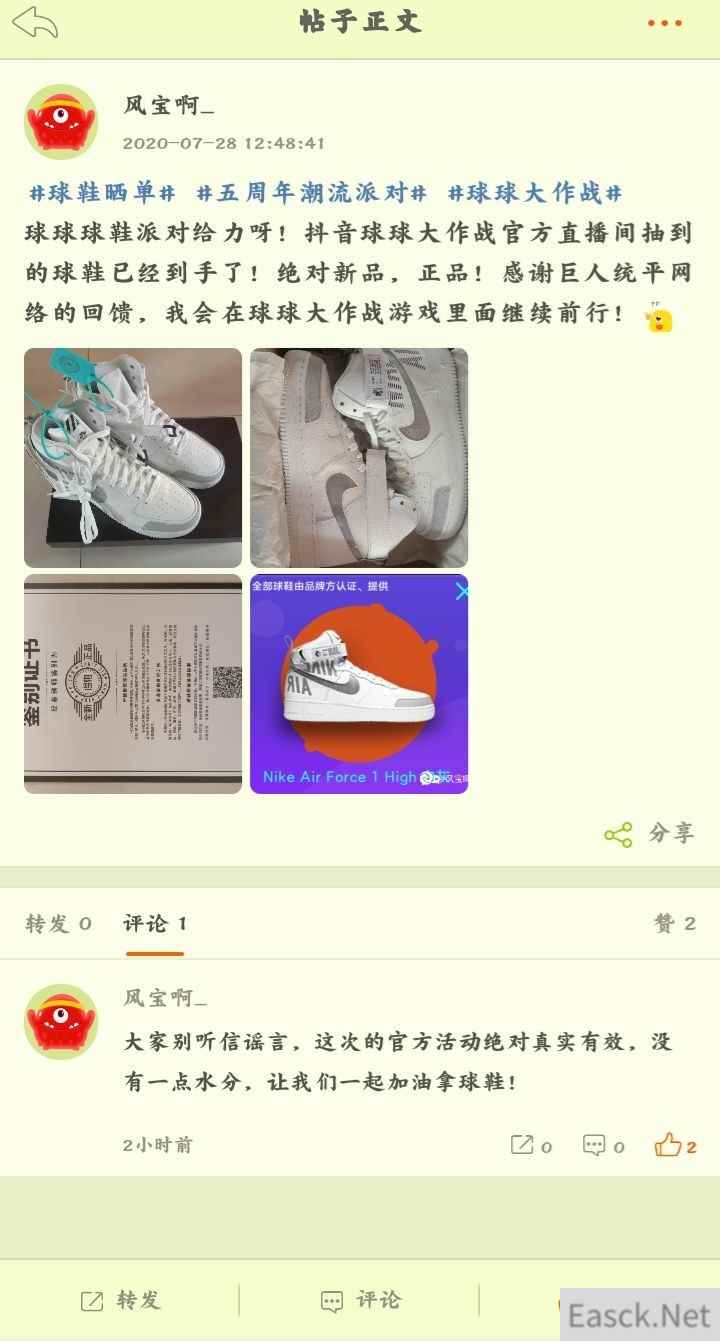The width and height of the screenshot is (720, 1341).
Task: Like 风宝啊_'s comment
Action: point(676,1146)
